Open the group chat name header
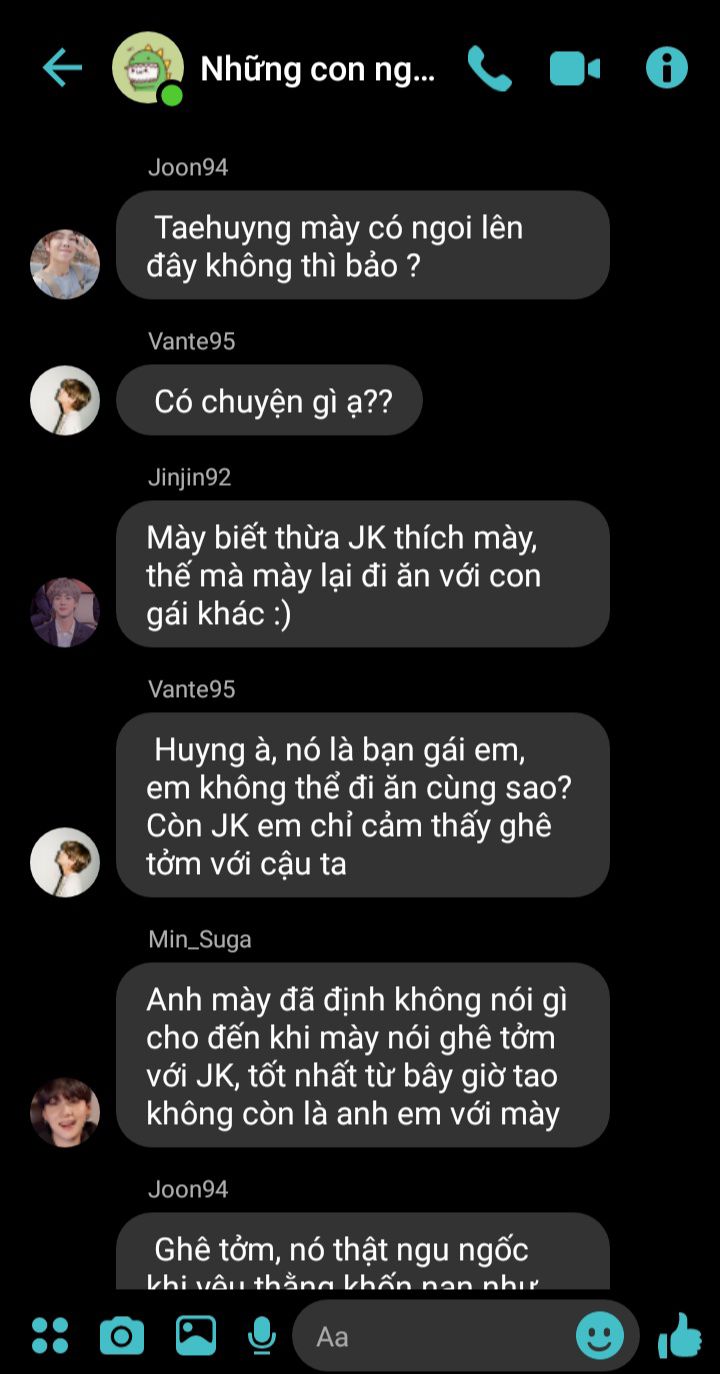 (x=317, y=68)
